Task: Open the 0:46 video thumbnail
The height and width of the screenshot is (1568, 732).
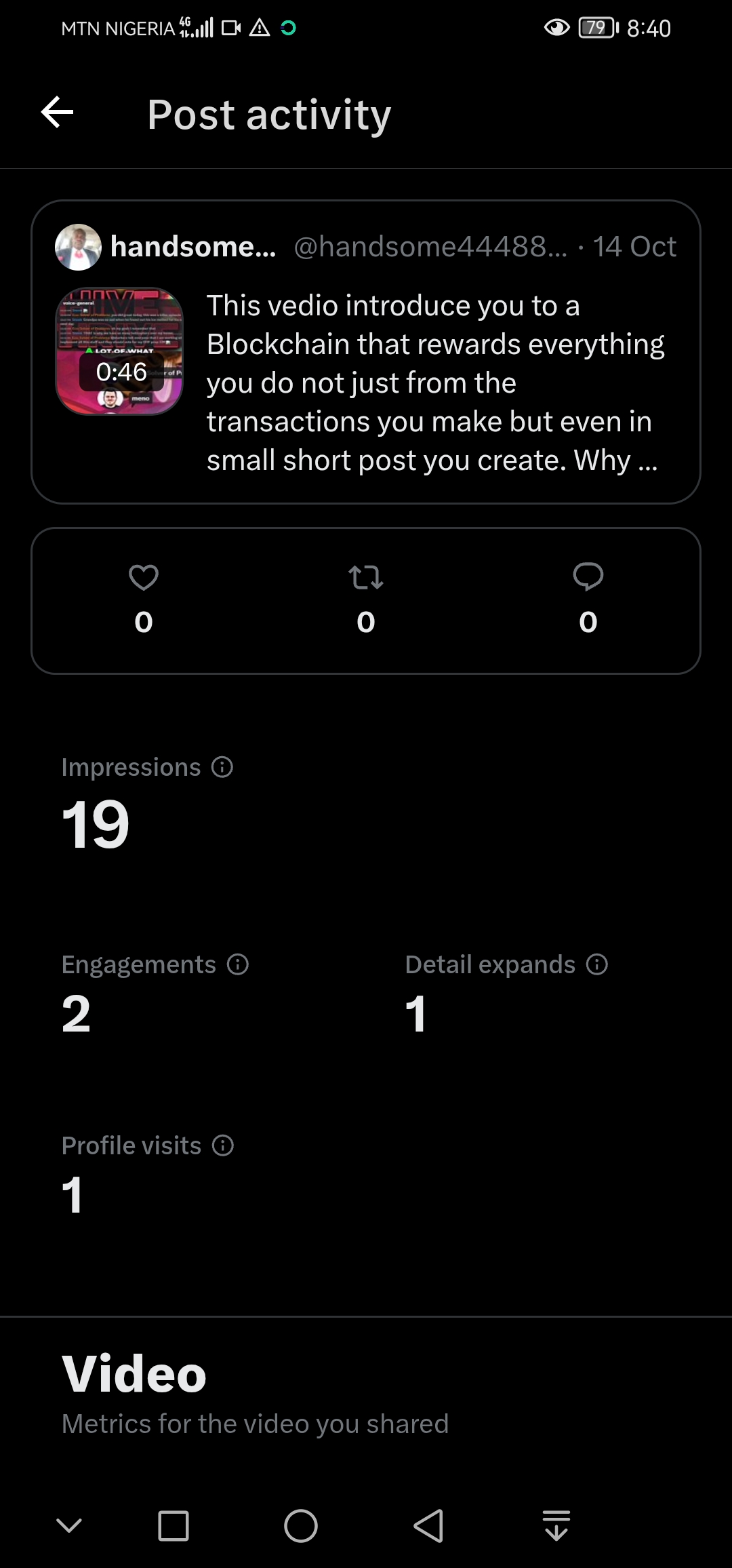Action: click(x=119, y=351)
